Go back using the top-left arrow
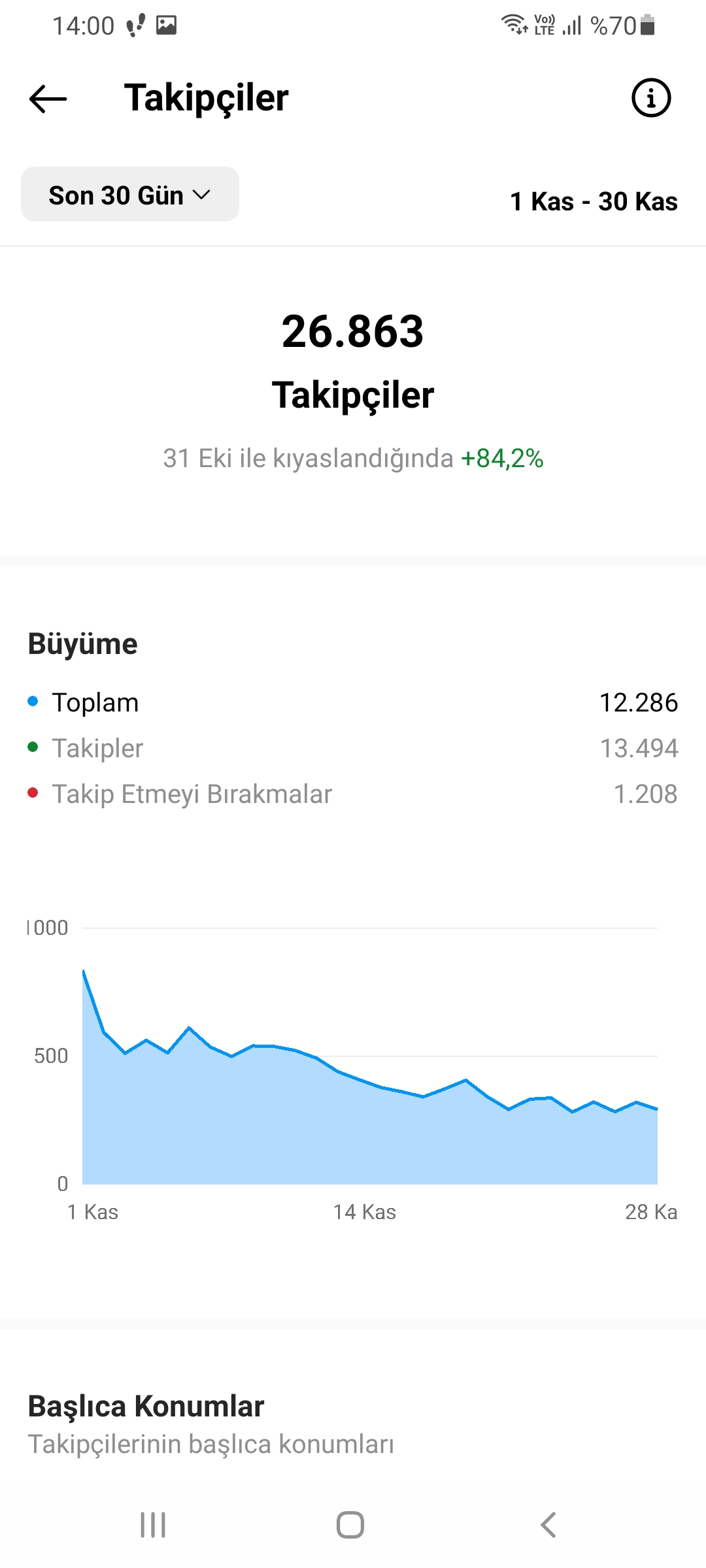The height and width of the screenshot is (1568, 706). tap(48, 99)
